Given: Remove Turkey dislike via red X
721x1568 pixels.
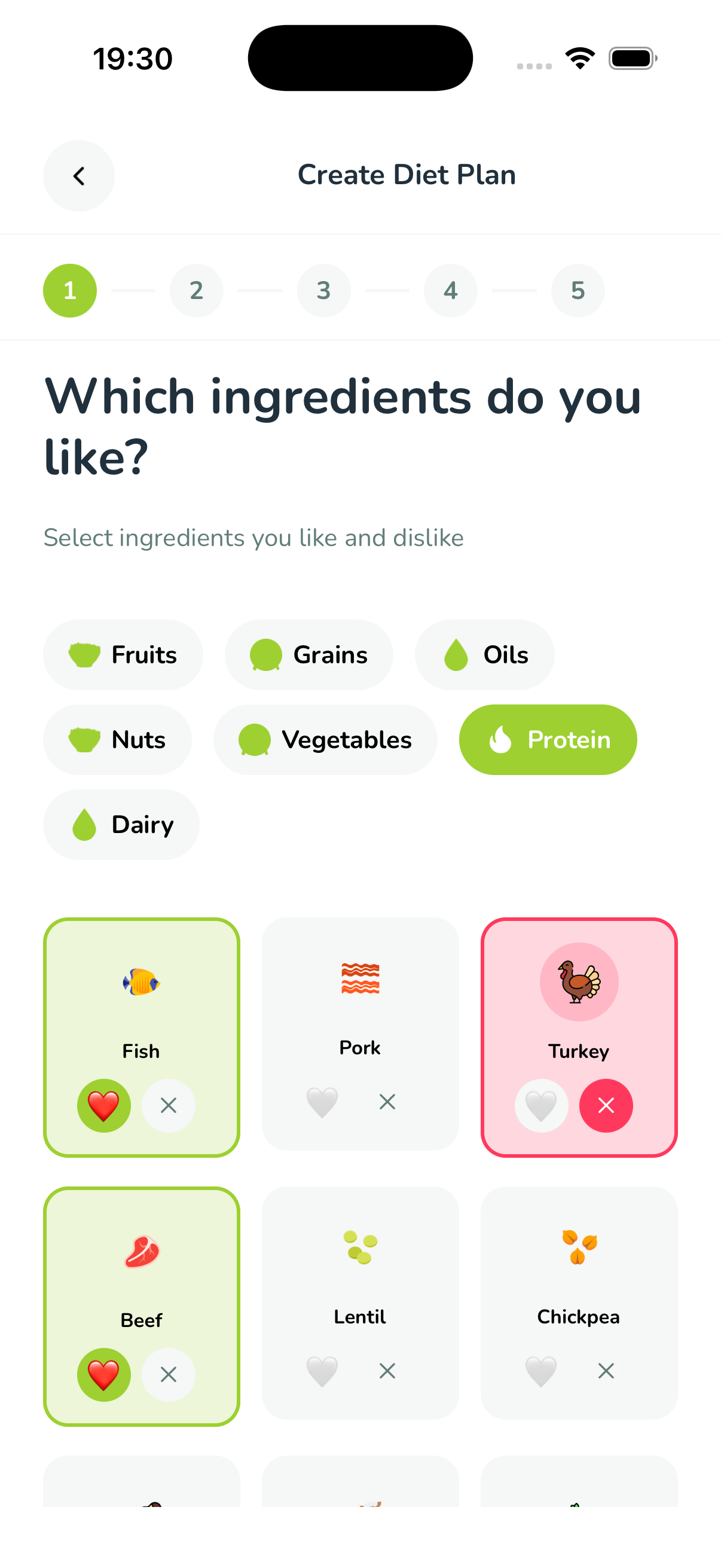Looking at the screenshot, I should pyautogui.click(x=606, y=1106).
